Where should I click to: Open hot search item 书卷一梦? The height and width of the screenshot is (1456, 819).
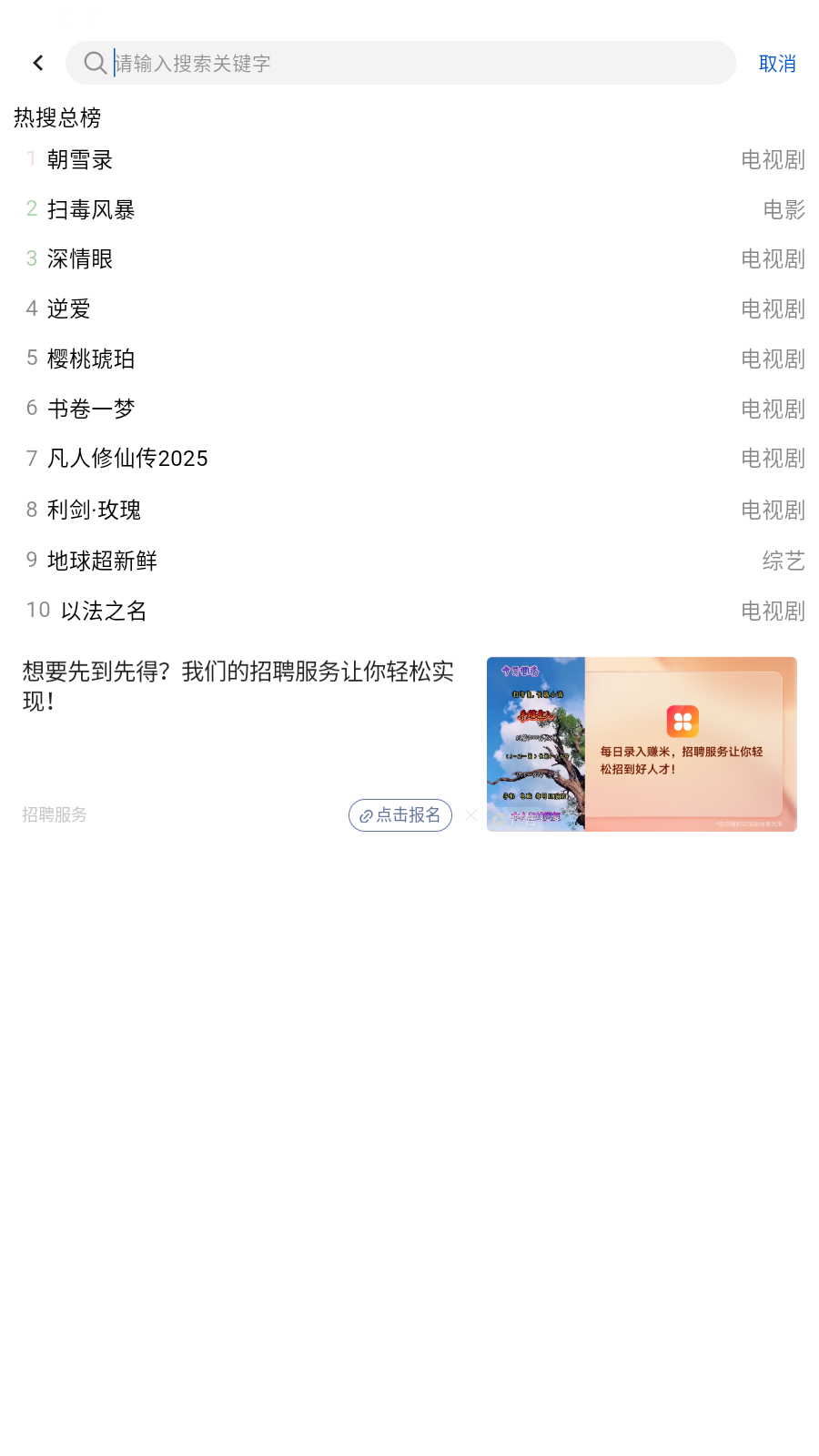click(91, 409)
